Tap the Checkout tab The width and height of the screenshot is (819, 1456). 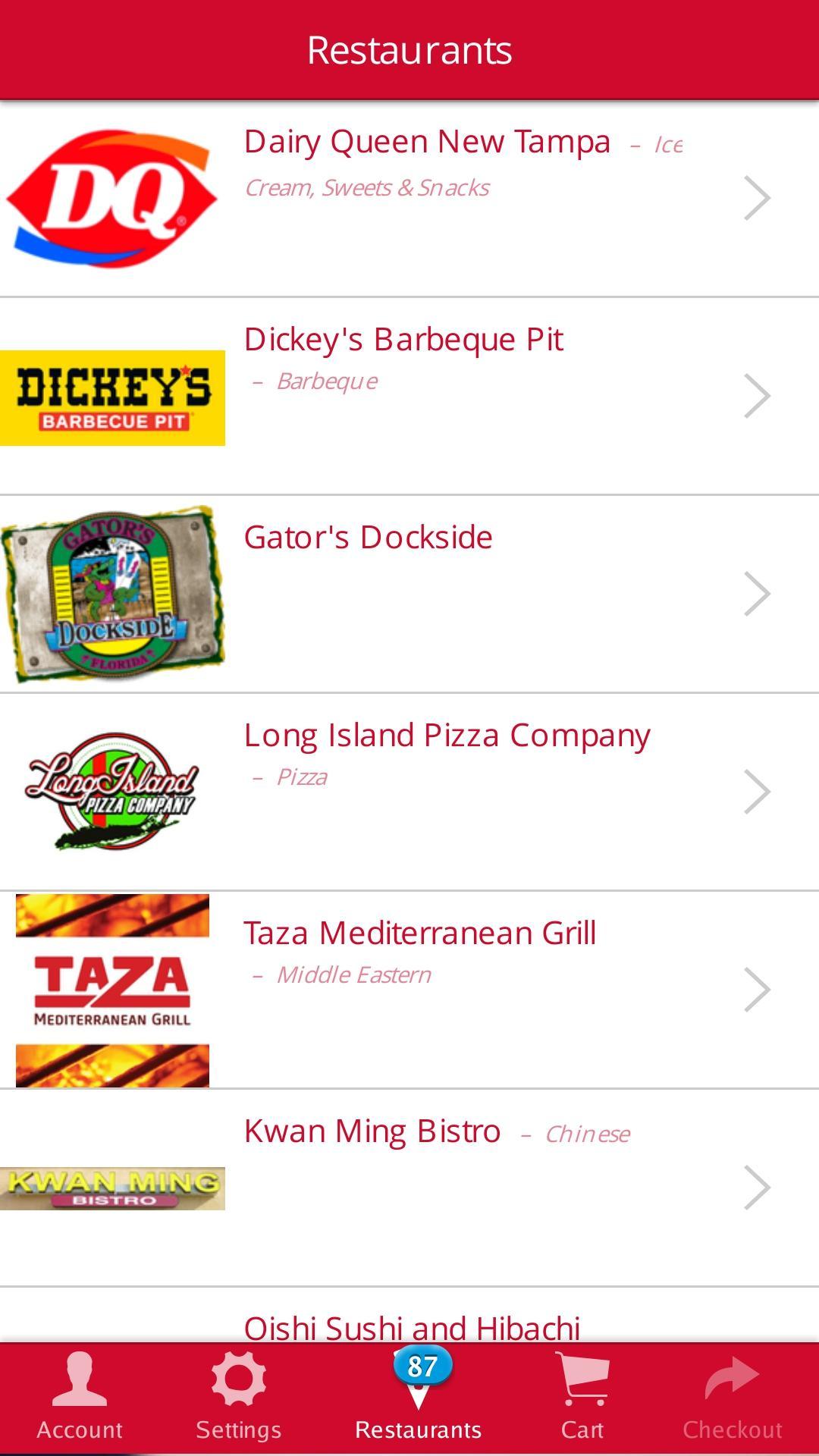[x=732, y=1397]
